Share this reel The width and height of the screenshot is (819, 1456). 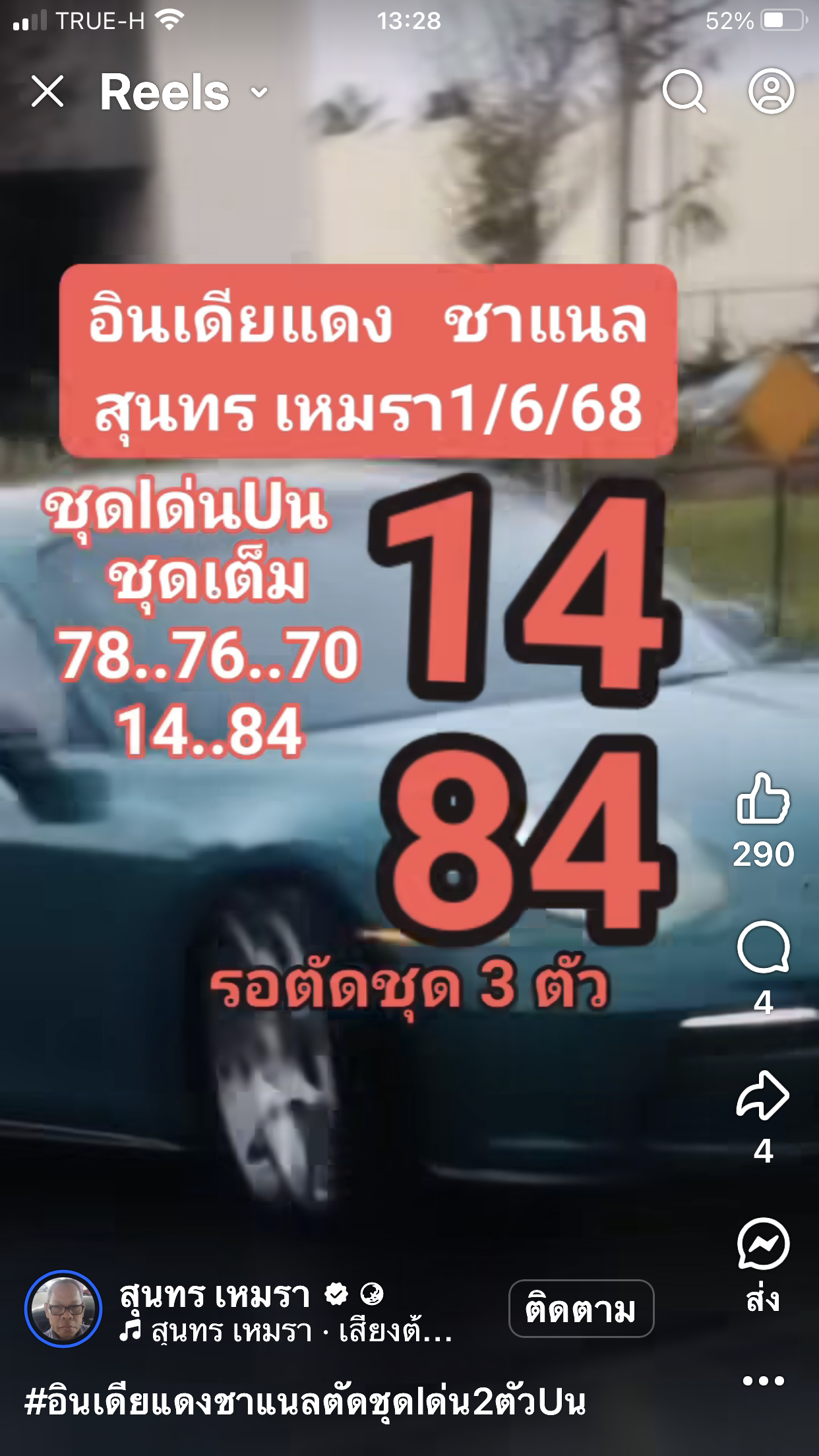pyautogui.click(x=763, y=1096)
